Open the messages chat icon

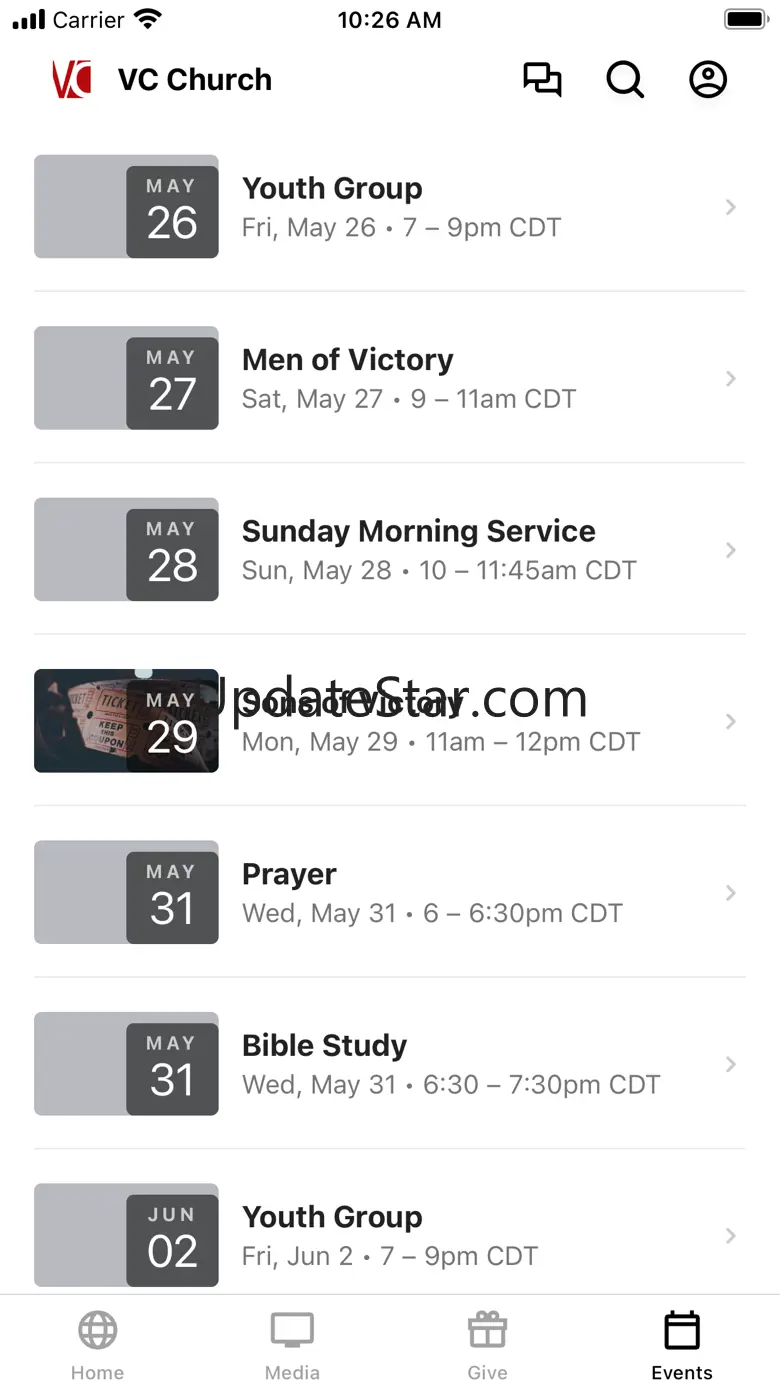(x=542, y=80)
